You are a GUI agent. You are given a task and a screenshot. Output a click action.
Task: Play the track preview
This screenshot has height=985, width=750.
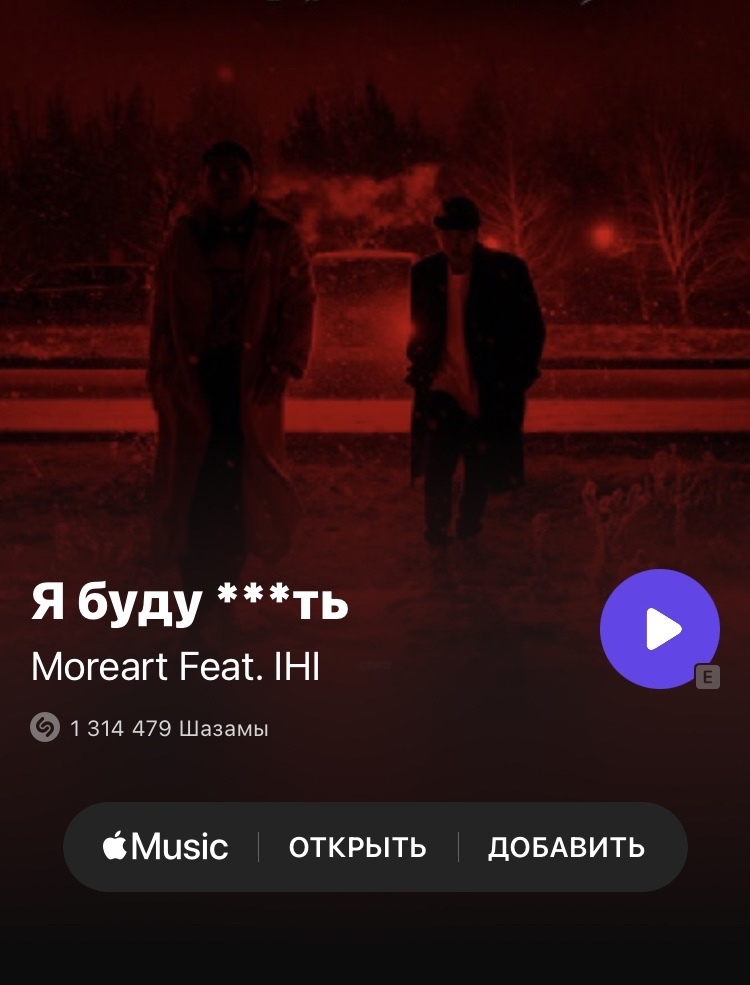coord(659,629)
